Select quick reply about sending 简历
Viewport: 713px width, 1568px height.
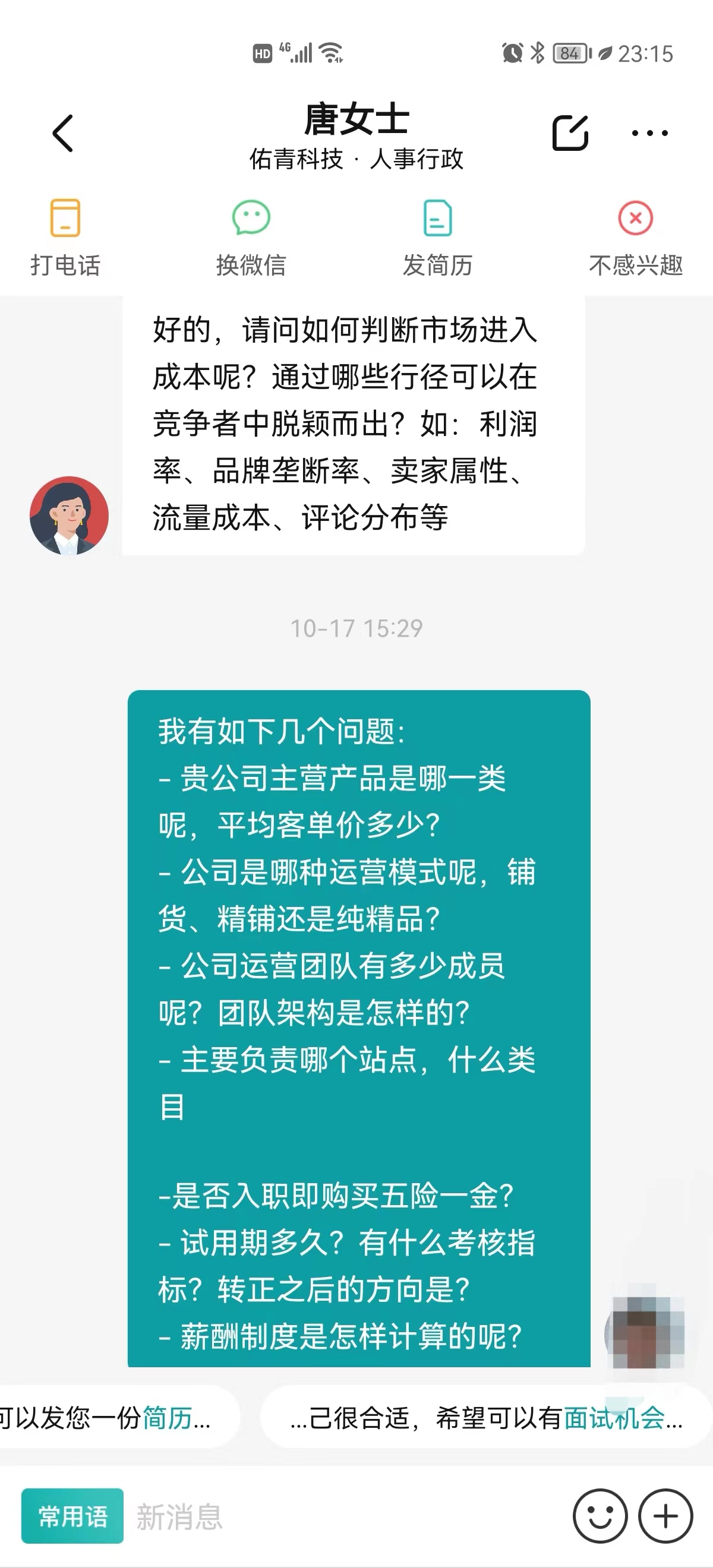tap(109, 1418)
